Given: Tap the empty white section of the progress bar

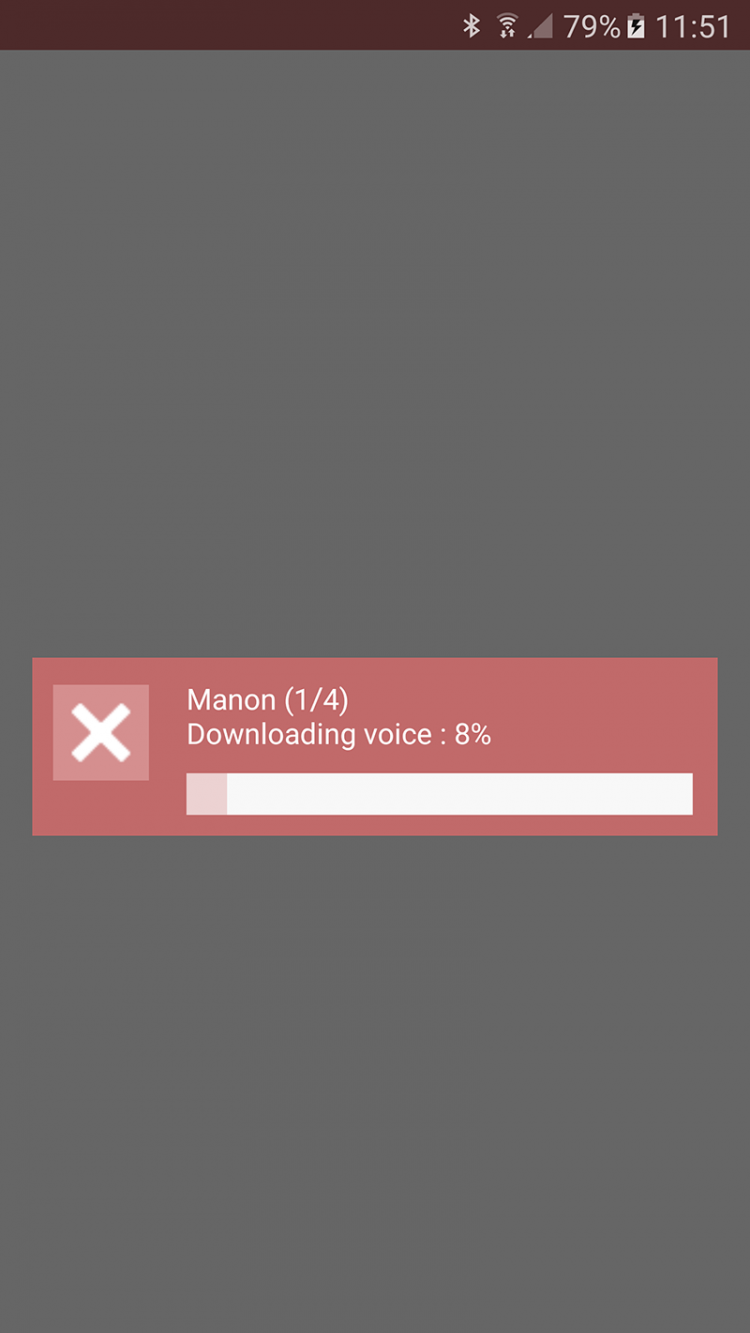Looking at the screenshot, I should click(x=460, y=793).
